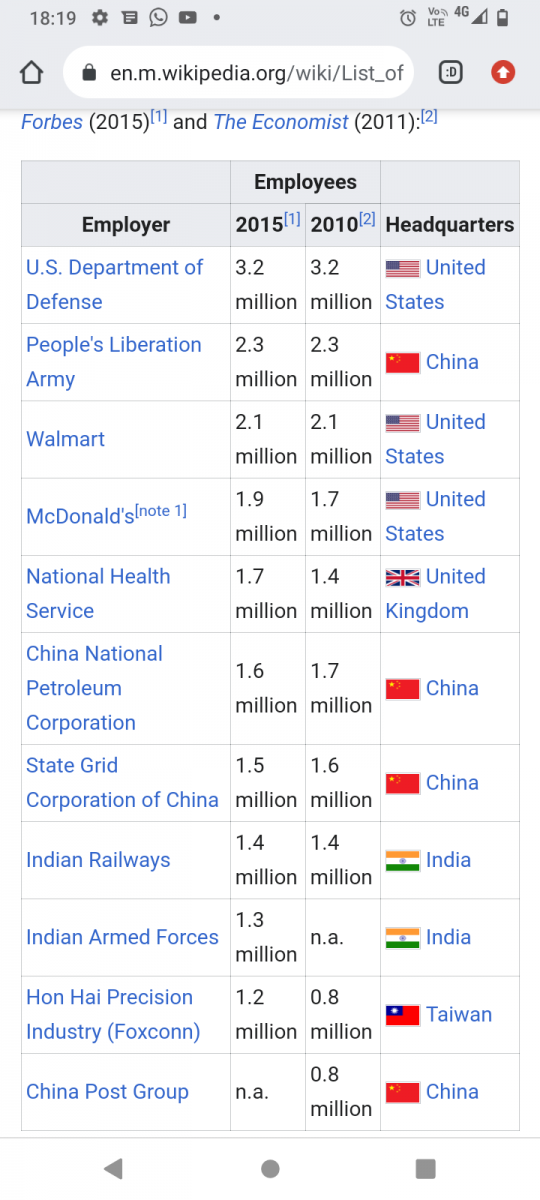
Task: Tap the browser home icon
Action: click(32, 72)
